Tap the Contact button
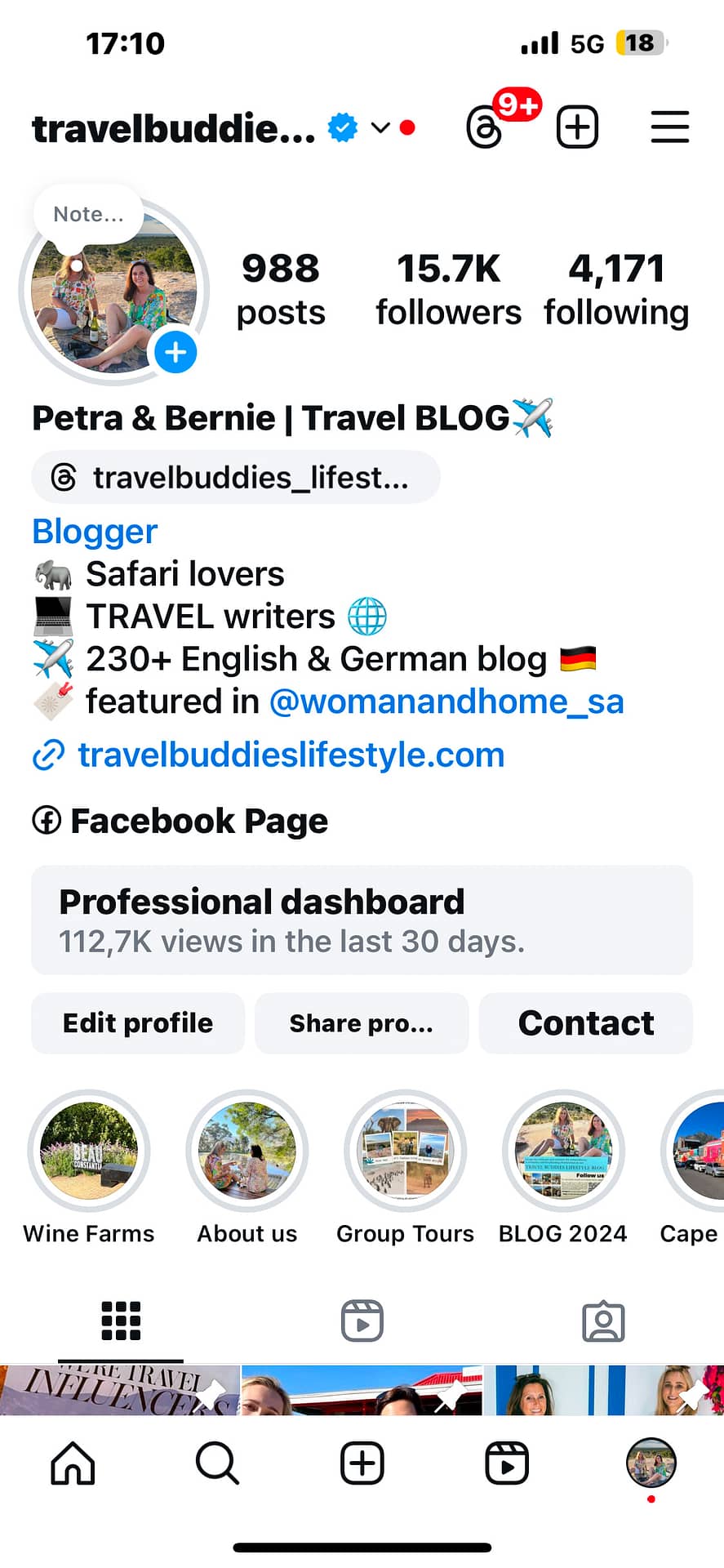The width and height of the screenshot is (724, 1568). [x=586, y=1023]
